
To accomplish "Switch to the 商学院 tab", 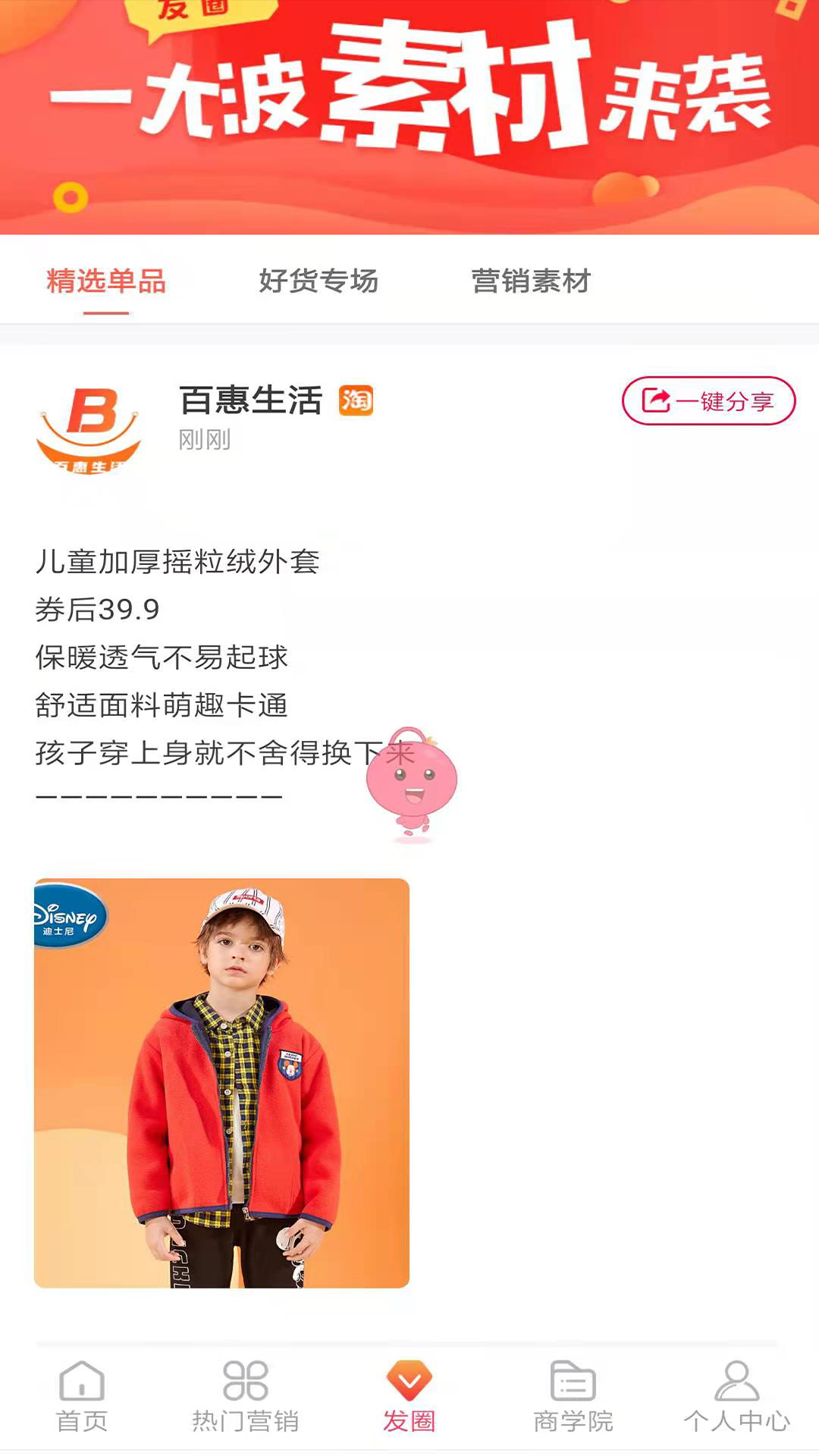I will tap(573, 1397).
